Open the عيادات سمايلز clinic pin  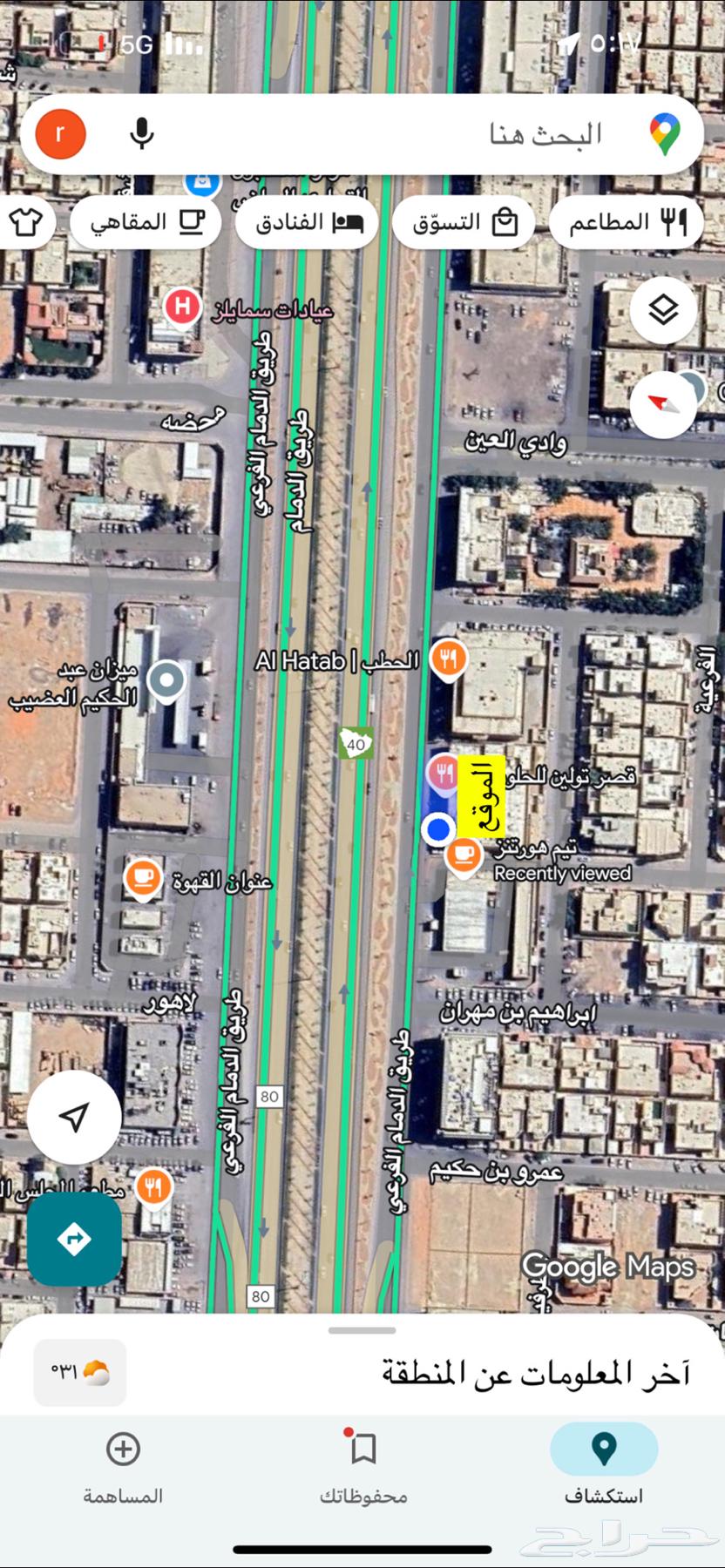(x=181, y=308)
